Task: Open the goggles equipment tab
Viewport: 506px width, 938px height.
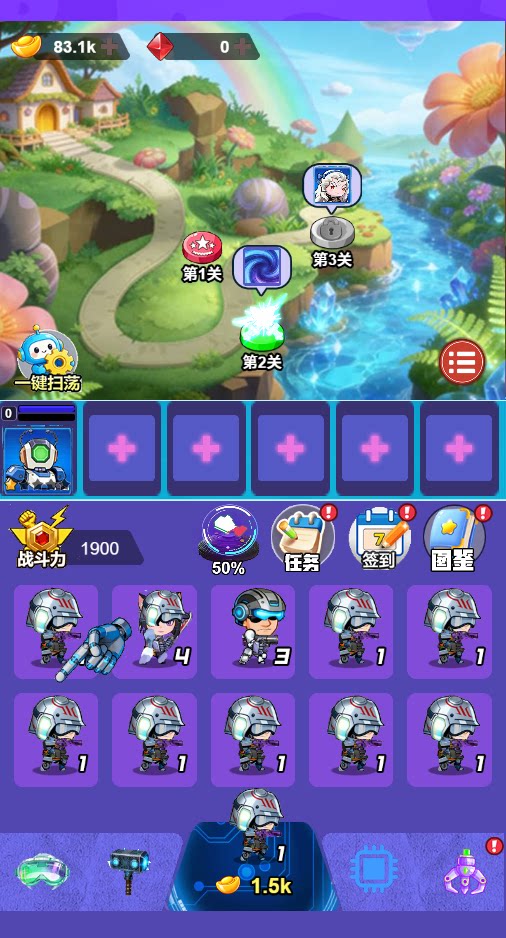Action: (x=42, y=872)
